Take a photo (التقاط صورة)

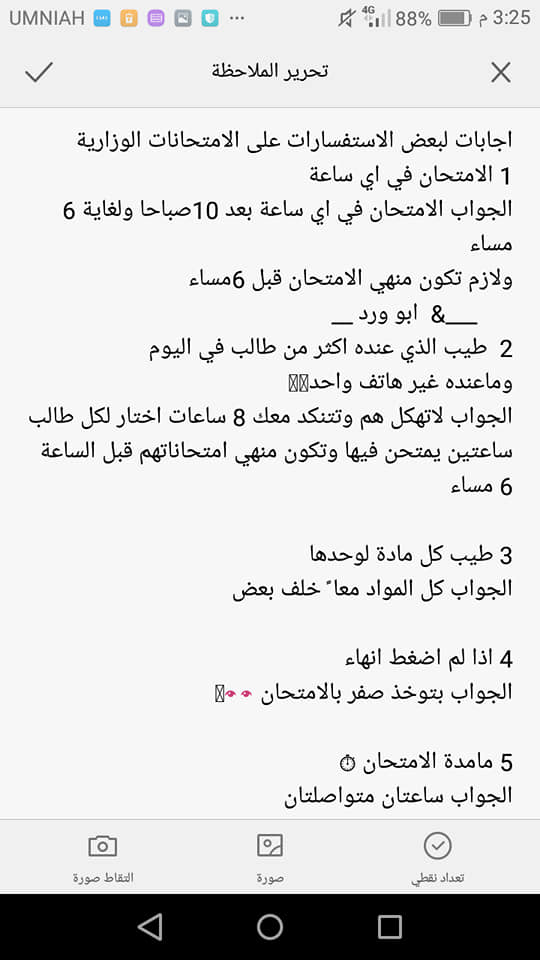point(103,858)
